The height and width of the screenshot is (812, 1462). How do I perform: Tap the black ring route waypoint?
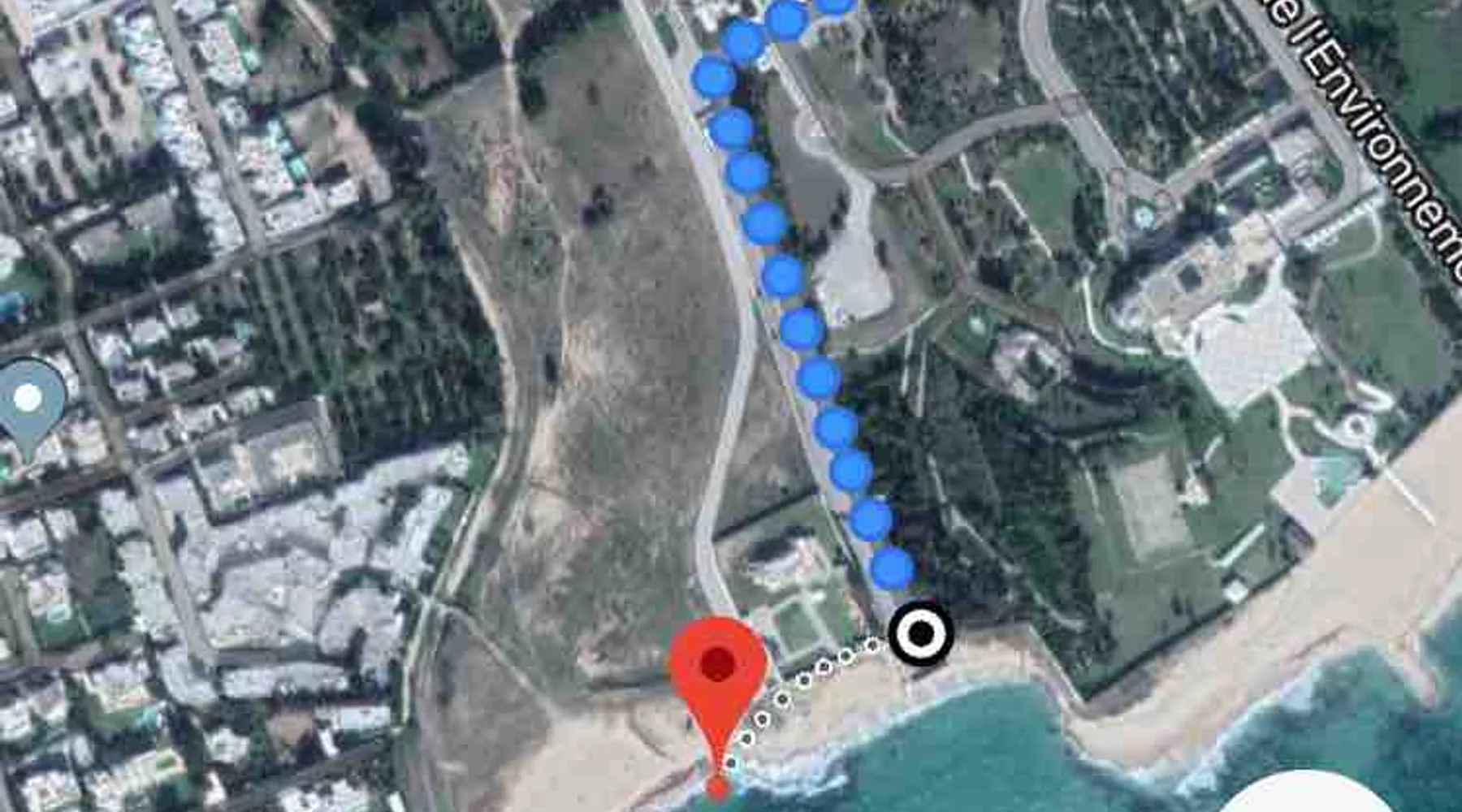[920, 633]
